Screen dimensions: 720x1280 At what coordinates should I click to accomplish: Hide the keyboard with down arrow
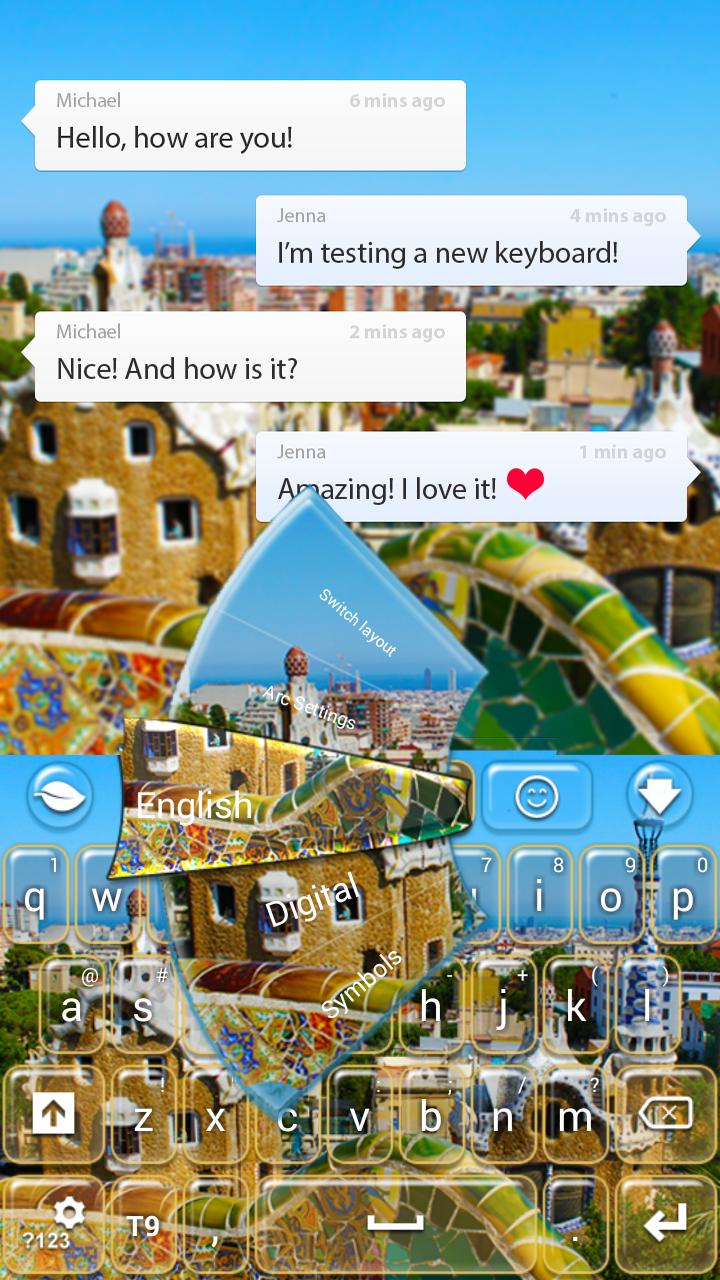660,796
